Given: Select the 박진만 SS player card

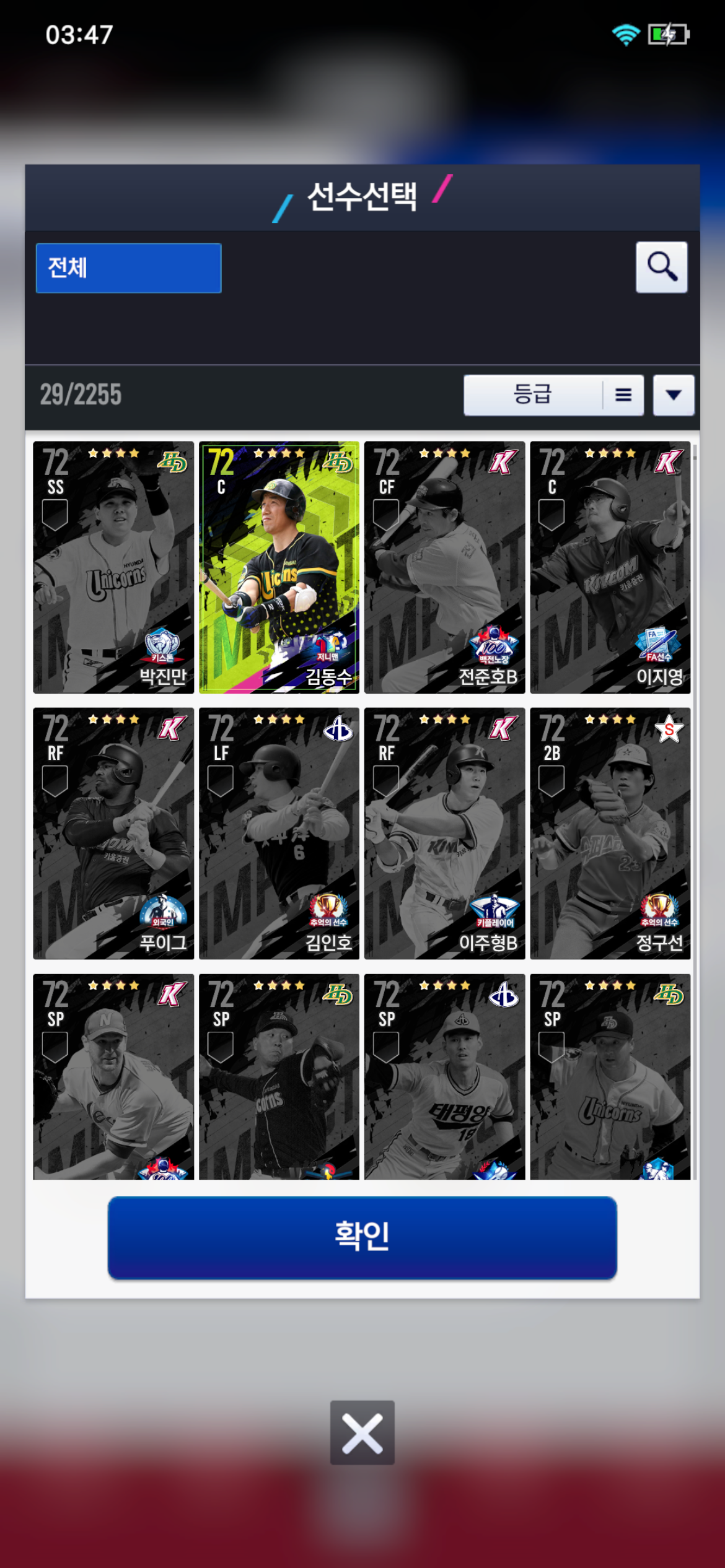Looking at the screenshot, I should [x=113, y=567].
